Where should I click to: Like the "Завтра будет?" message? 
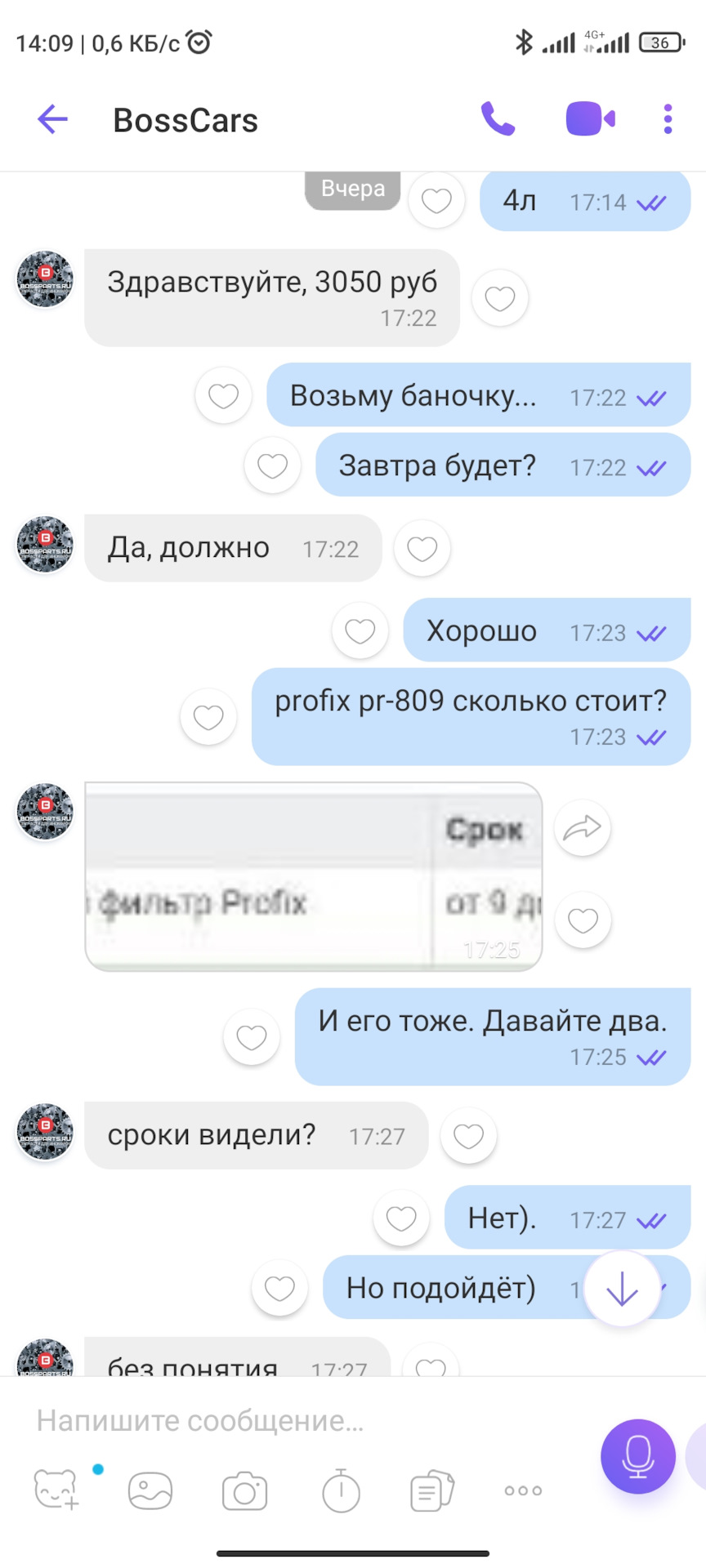pos(272,465)
